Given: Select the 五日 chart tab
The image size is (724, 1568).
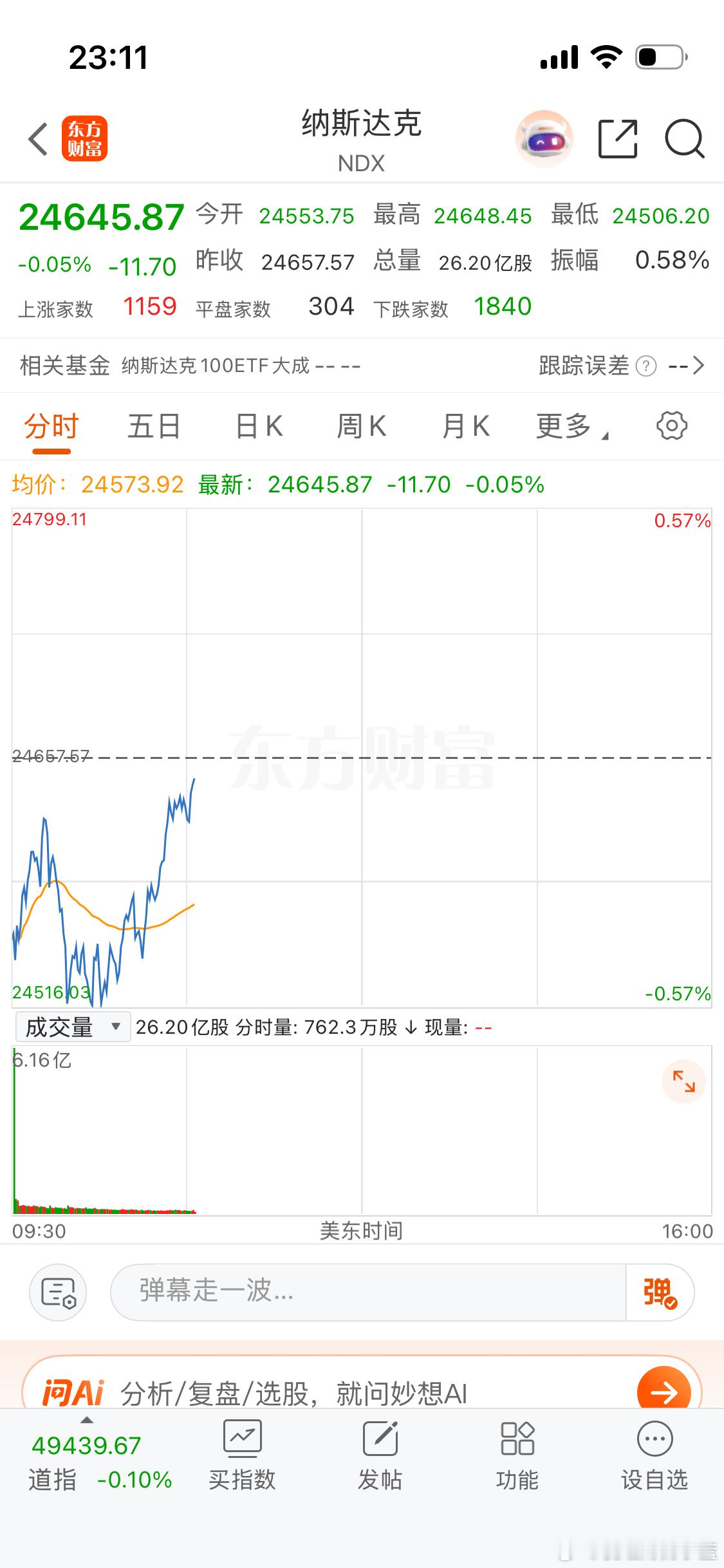Looking at the screenshot, I should coord(153,425).
